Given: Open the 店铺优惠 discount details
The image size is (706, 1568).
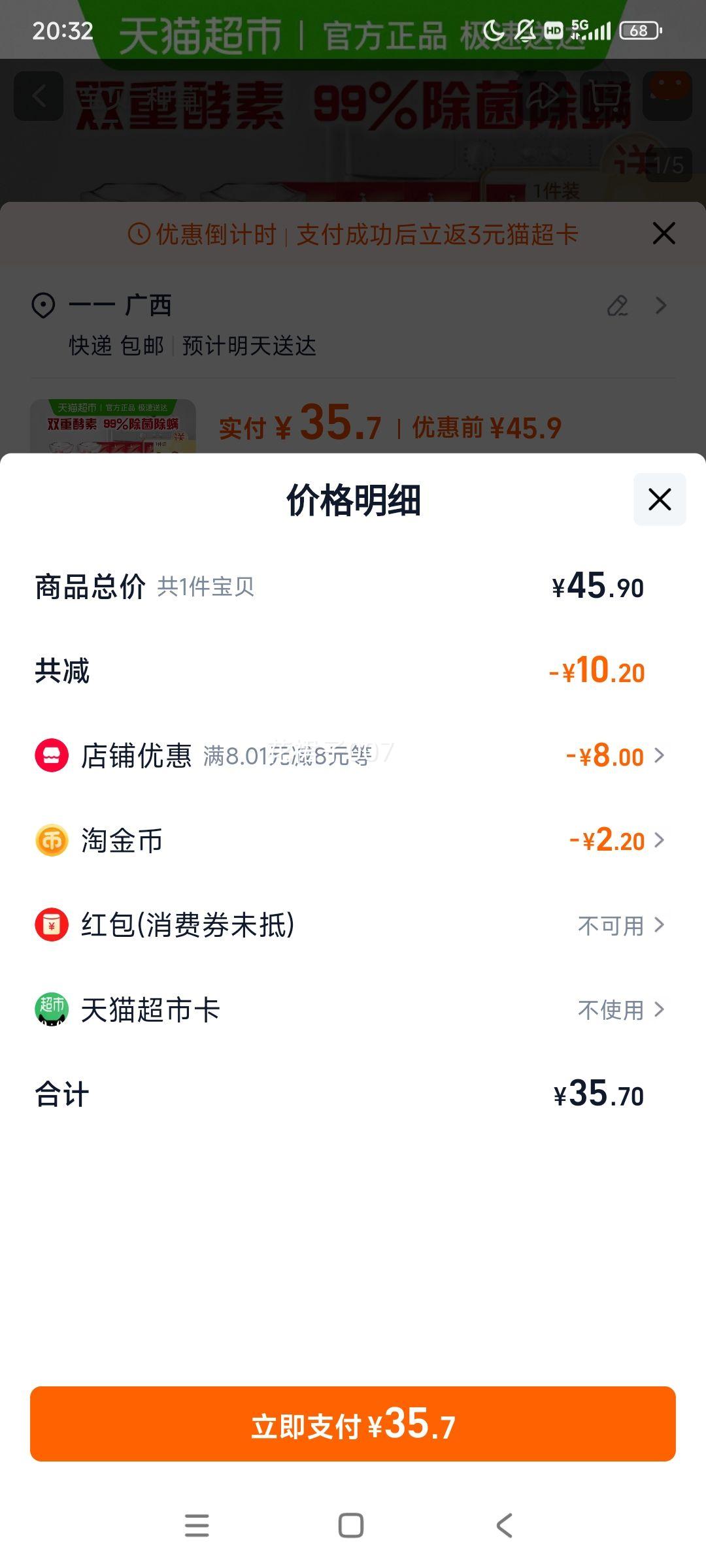Looking at the screenshot, I should coord(353,756).
